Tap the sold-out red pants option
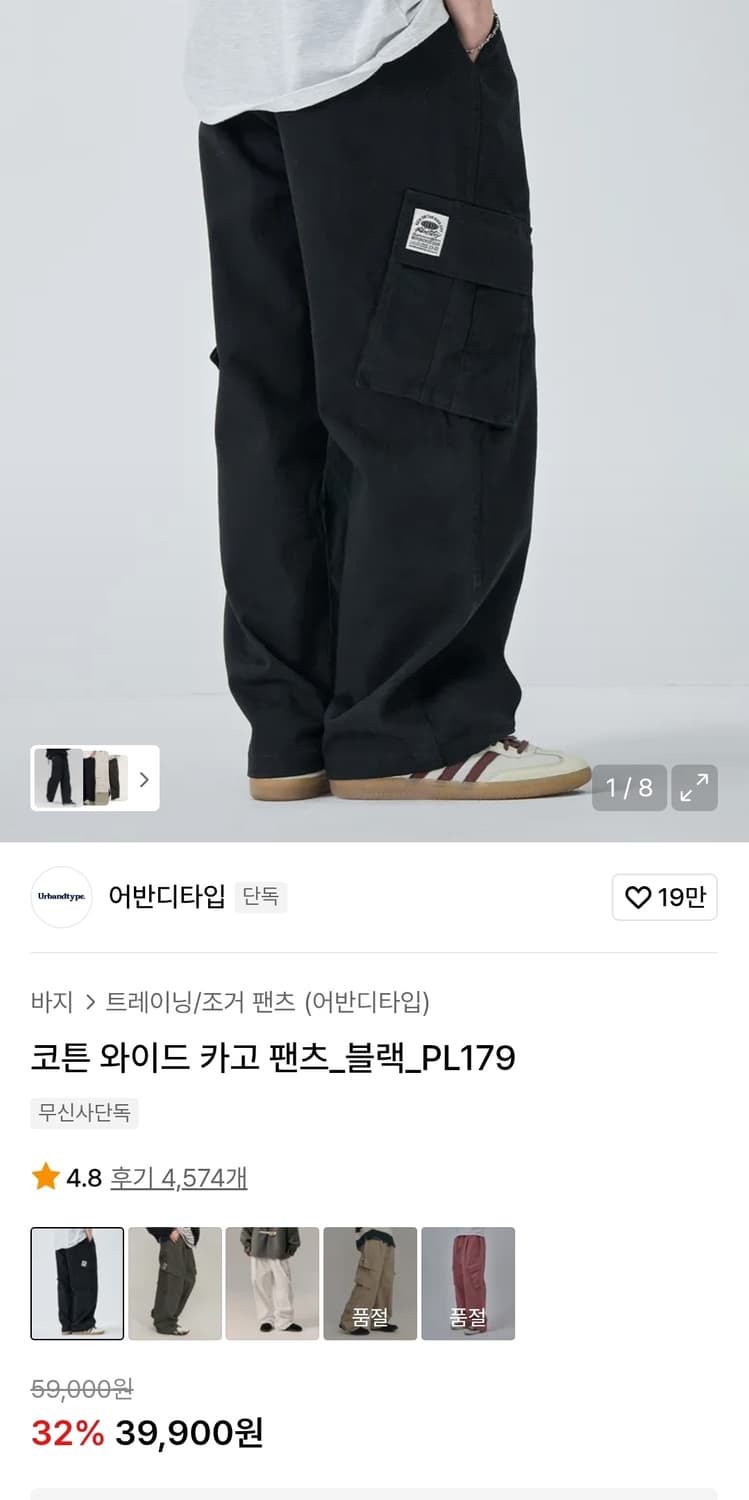The image size is (749, 1500). pyautogui.click(x=469, y=1283)
